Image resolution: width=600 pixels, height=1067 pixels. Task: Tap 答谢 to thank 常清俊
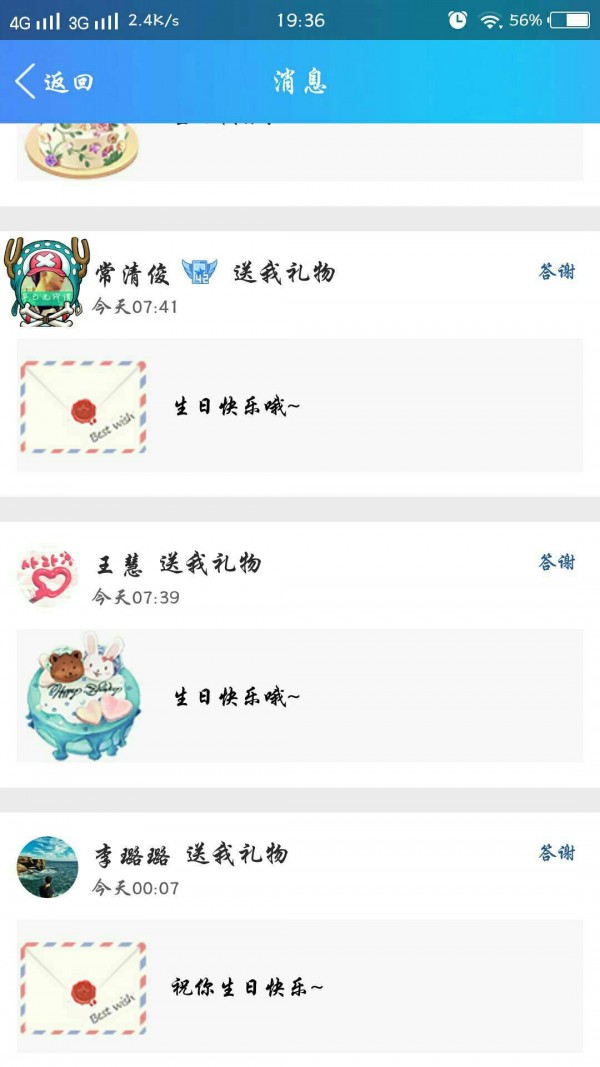pos(557,272)
